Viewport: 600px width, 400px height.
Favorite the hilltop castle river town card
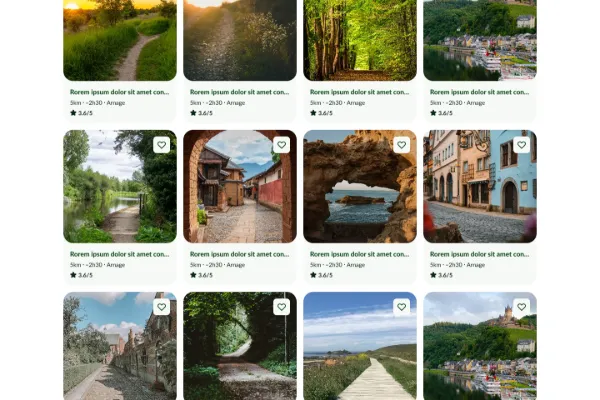click(x=521, y=307)
